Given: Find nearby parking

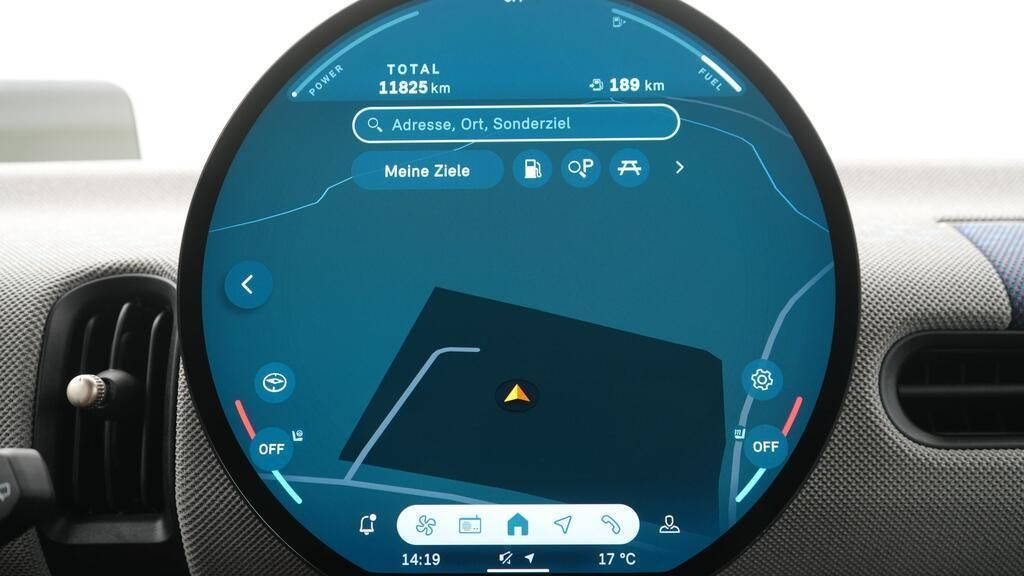Looking at the screenshot, I should pos(581,168).
